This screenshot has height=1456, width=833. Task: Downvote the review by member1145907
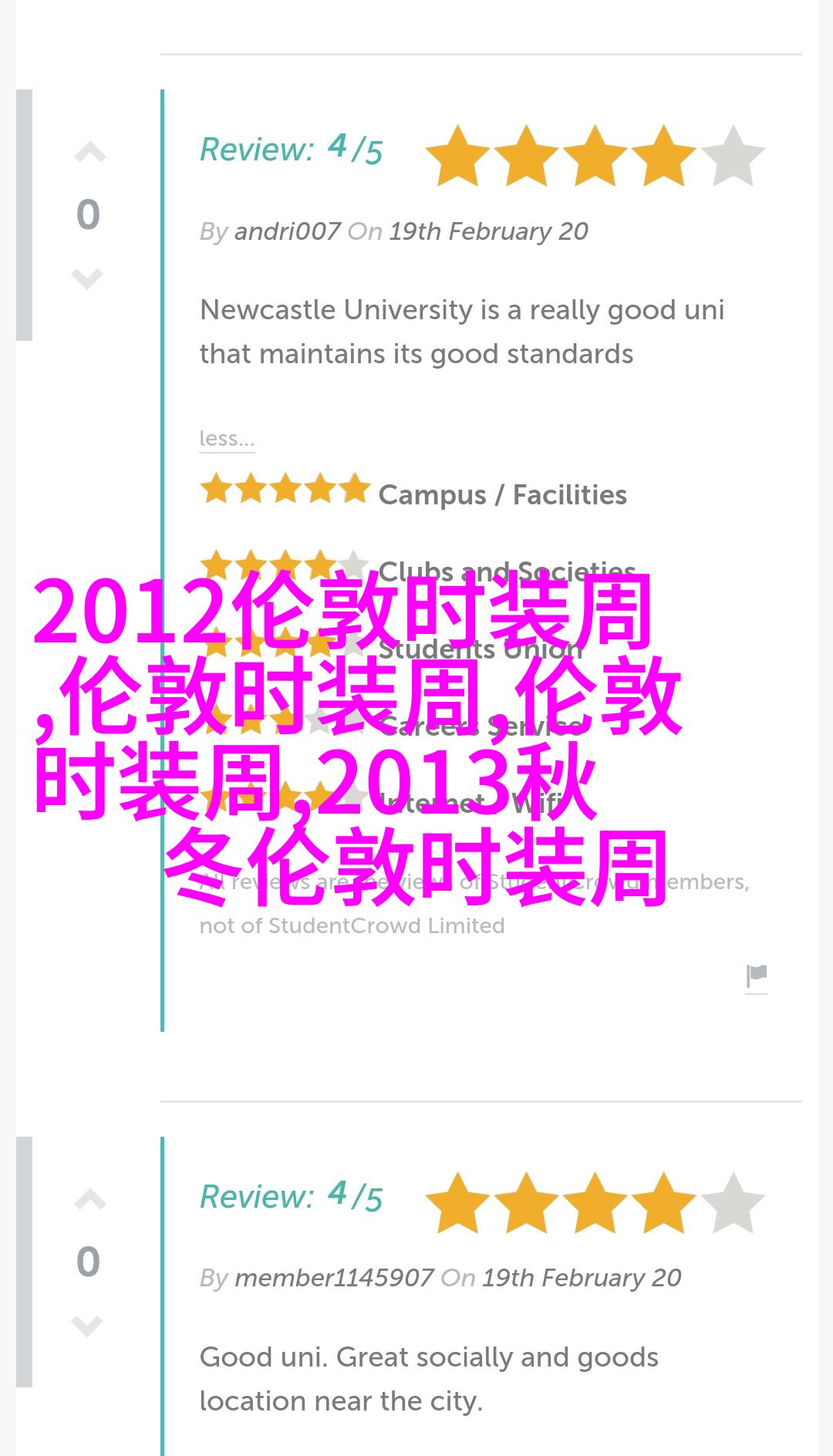87,1325
